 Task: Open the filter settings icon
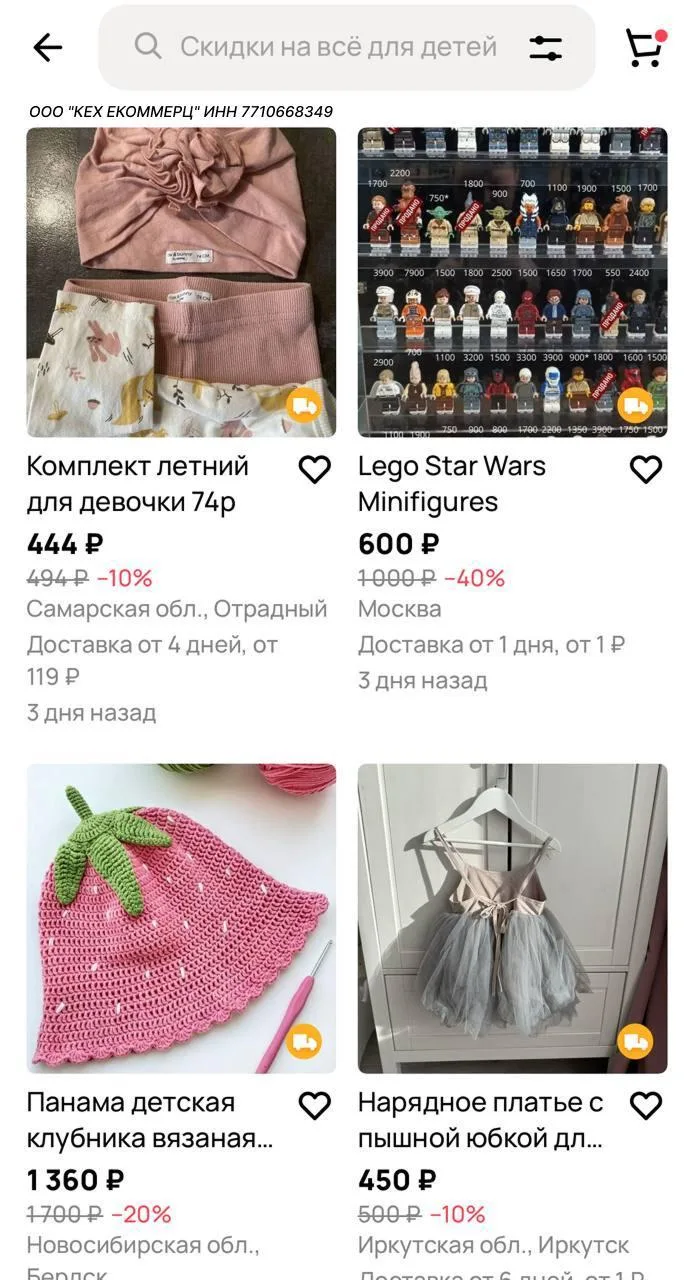pyautogui.click(x=545, y=47)
